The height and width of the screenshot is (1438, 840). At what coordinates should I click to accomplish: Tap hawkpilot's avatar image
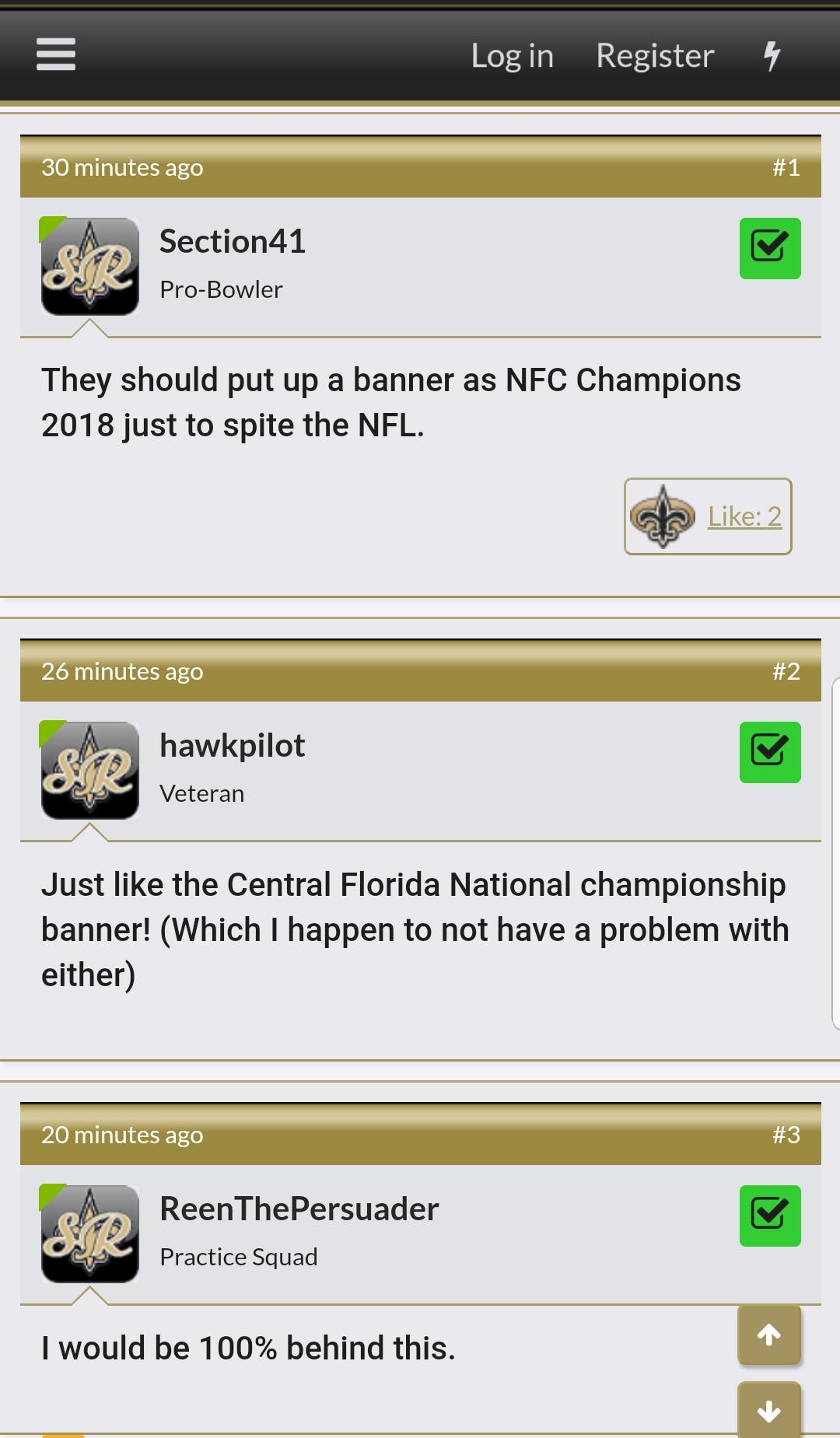pos(89,770)
